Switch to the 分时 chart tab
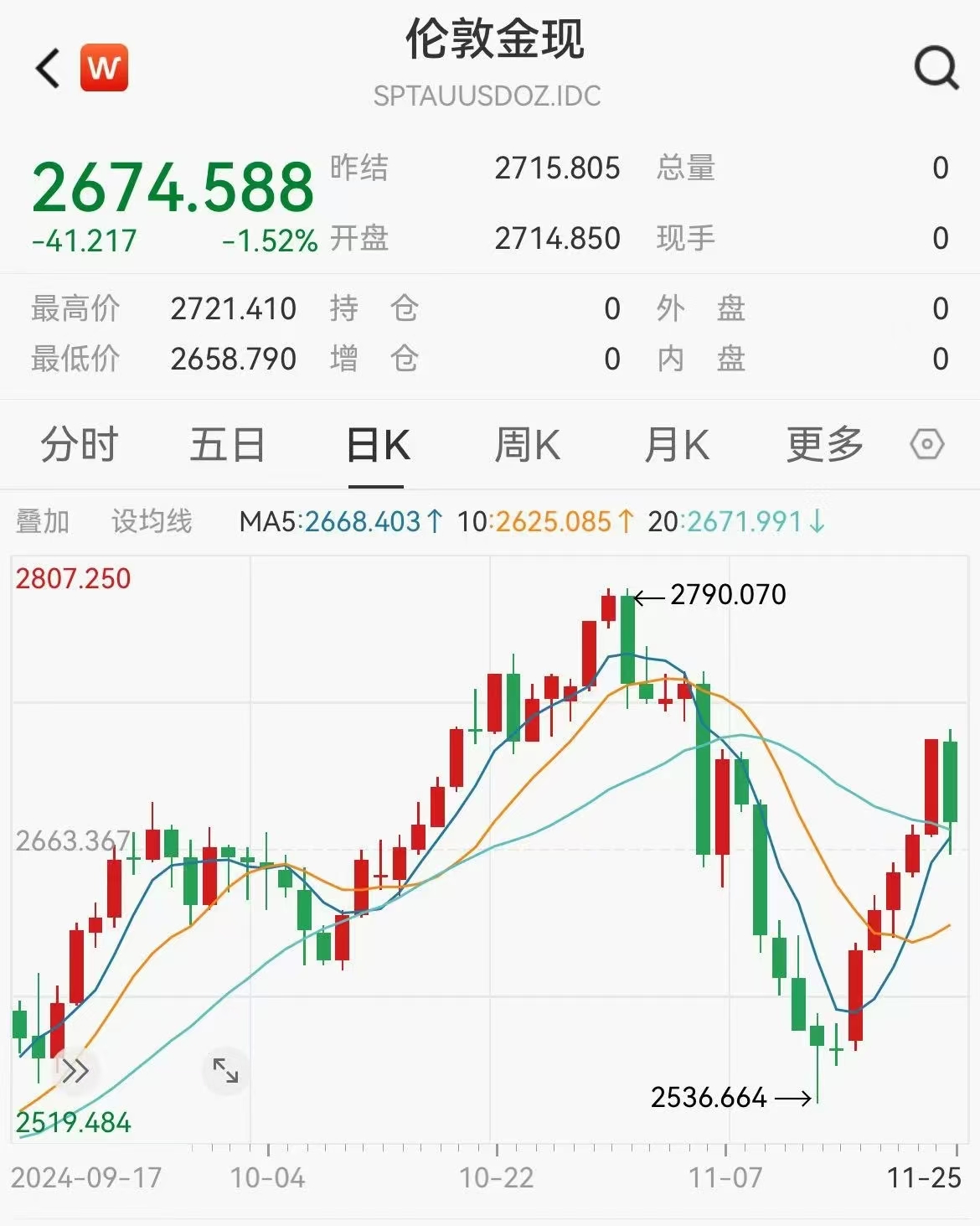Screen dimensions: 980x1226 point(80,444)
